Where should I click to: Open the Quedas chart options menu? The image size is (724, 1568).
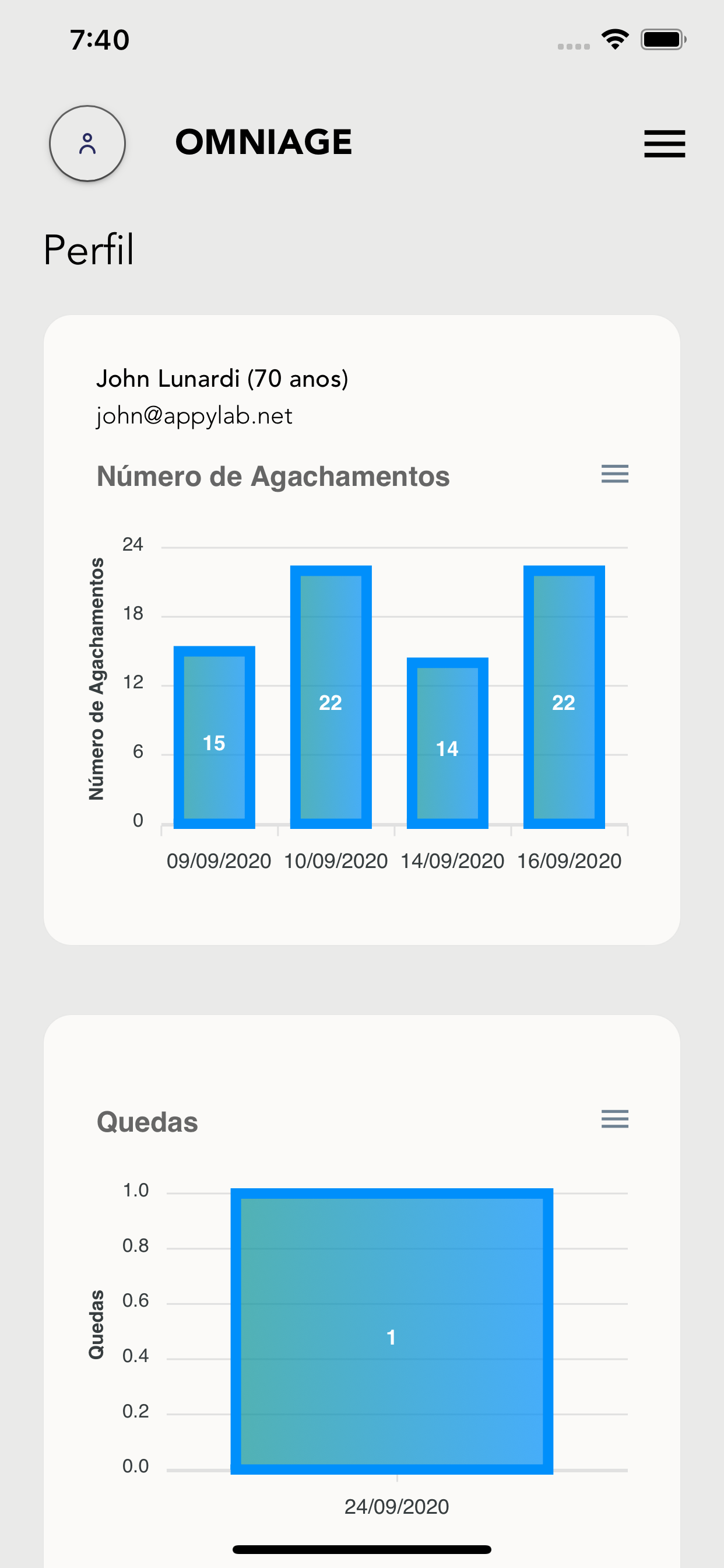tap(614, 1119)
